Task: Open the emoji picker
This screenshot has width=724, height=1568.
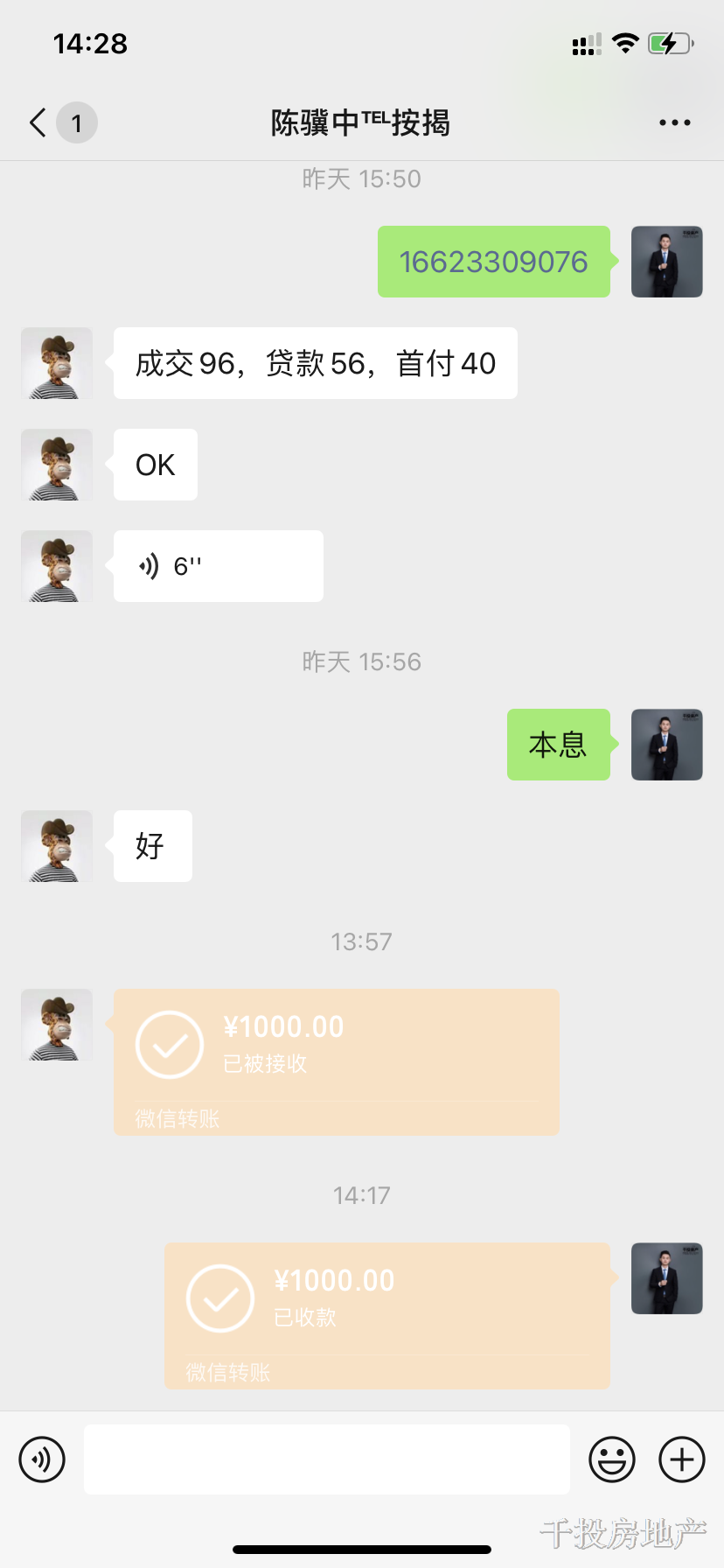Action: click(612, 1459)
